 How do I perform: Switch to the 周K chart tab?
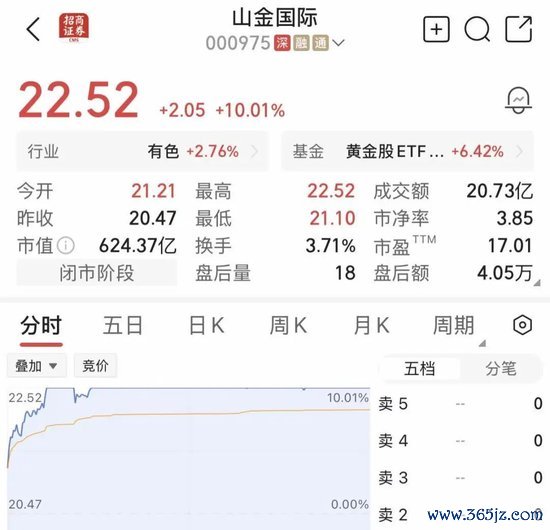[289, 326]
